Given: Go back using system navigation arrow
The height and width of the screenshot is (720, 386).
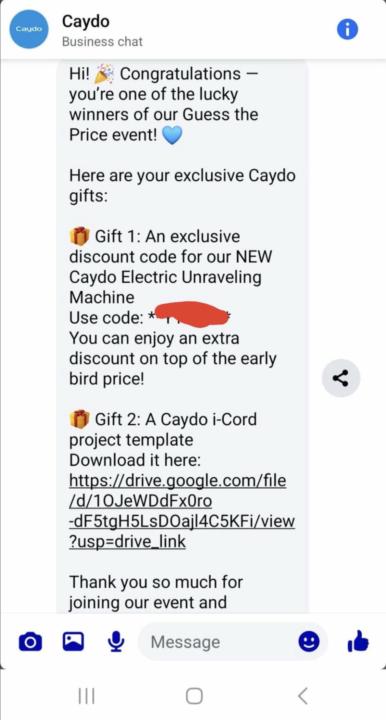Looking at the screenshot, I should click(x=302, y=696).
